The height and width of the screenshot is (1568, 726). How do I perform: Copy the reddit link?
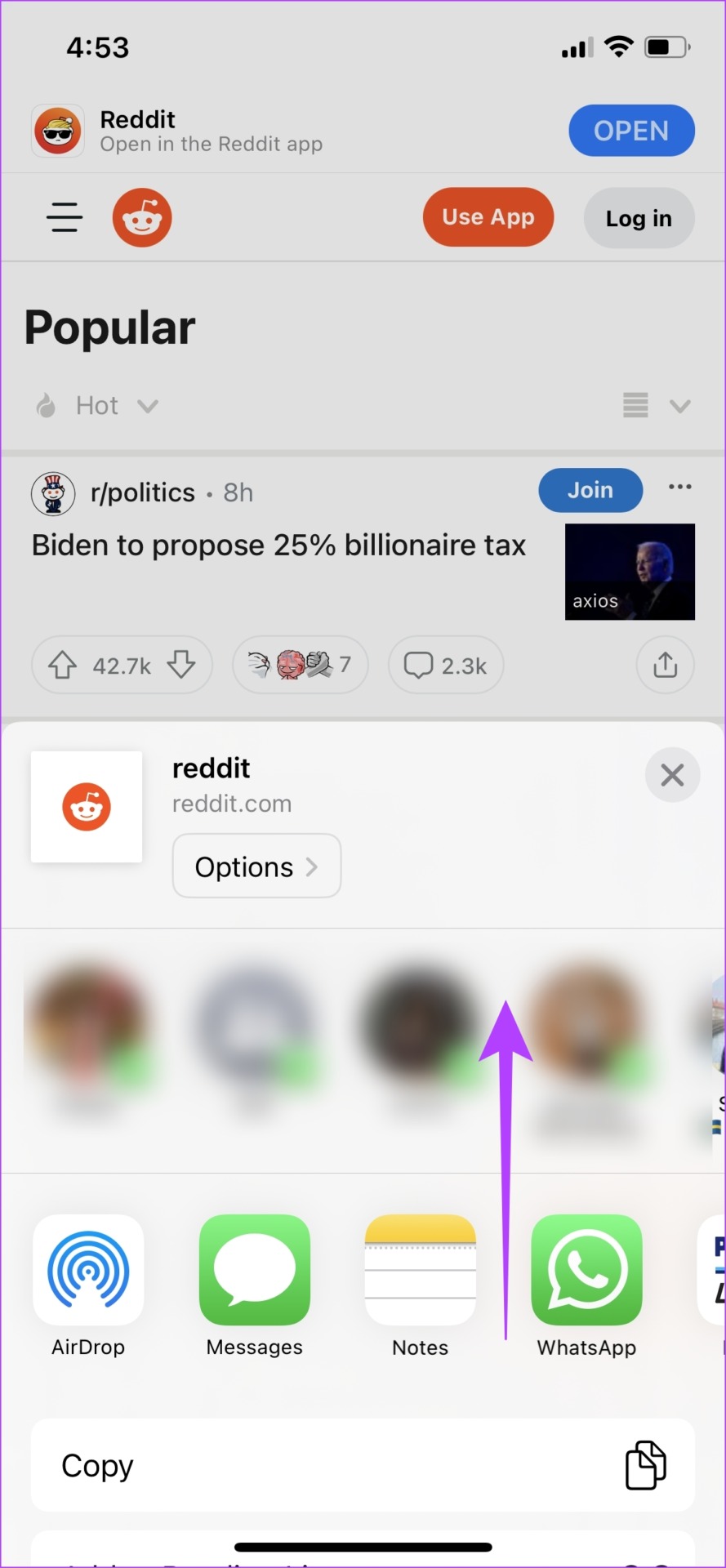point(363,1465)
